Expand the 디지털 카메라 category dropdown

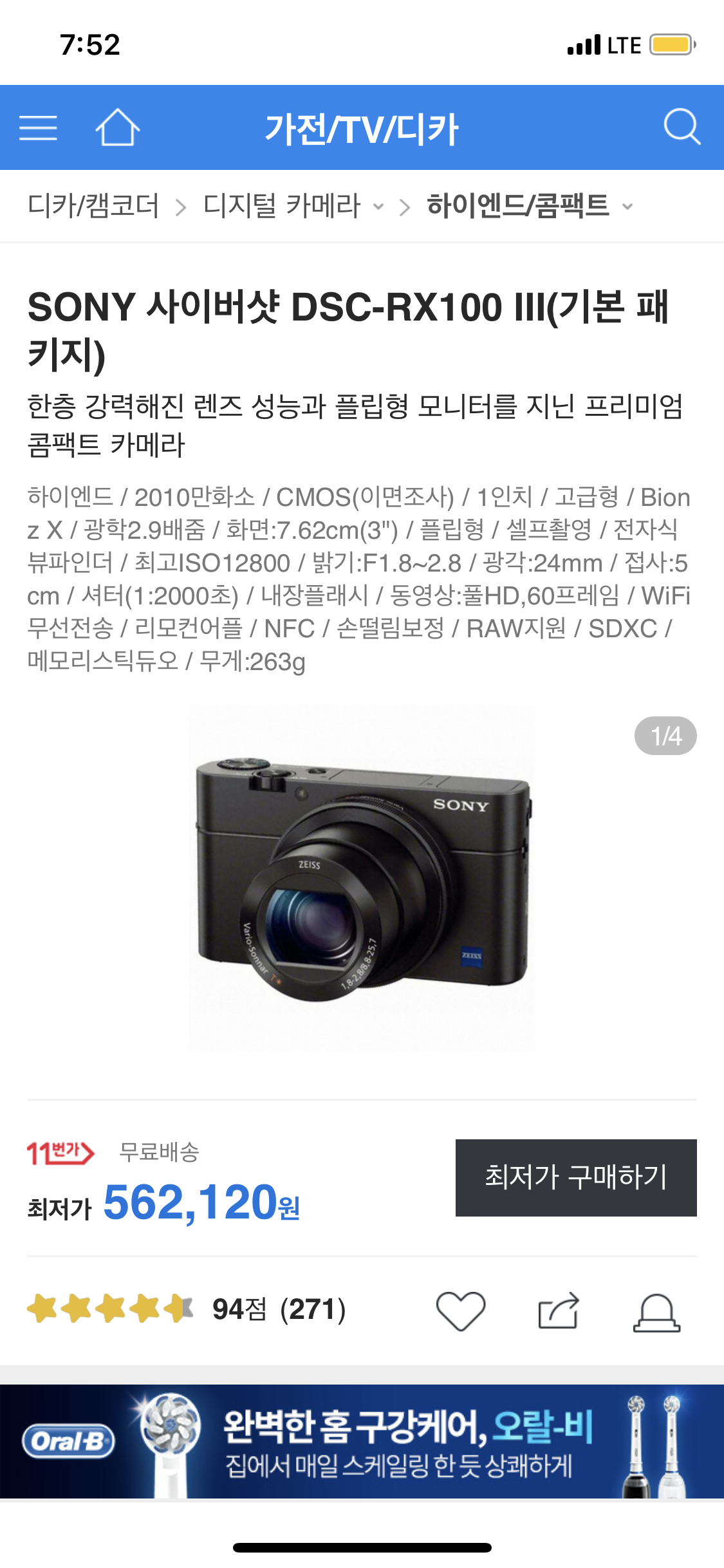click(378, 207)
